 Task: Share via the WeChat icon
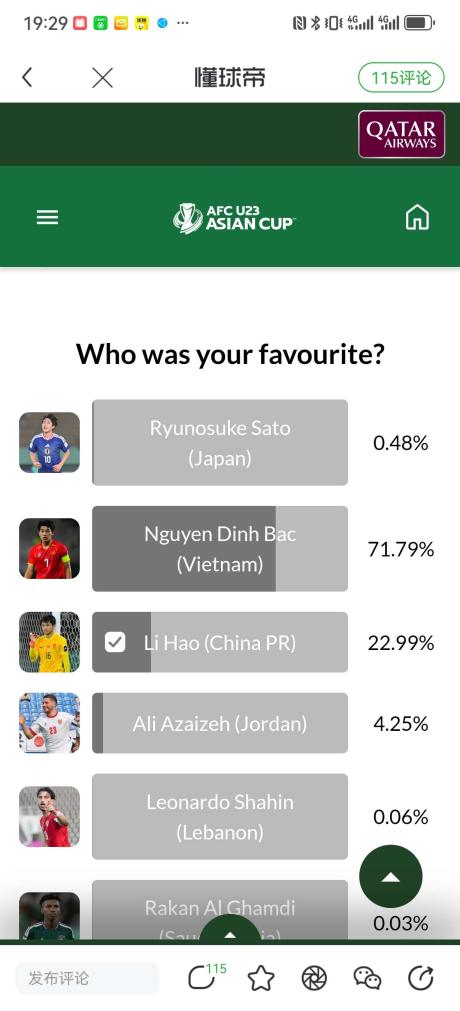pyautogui.click(x=367, y=978)
